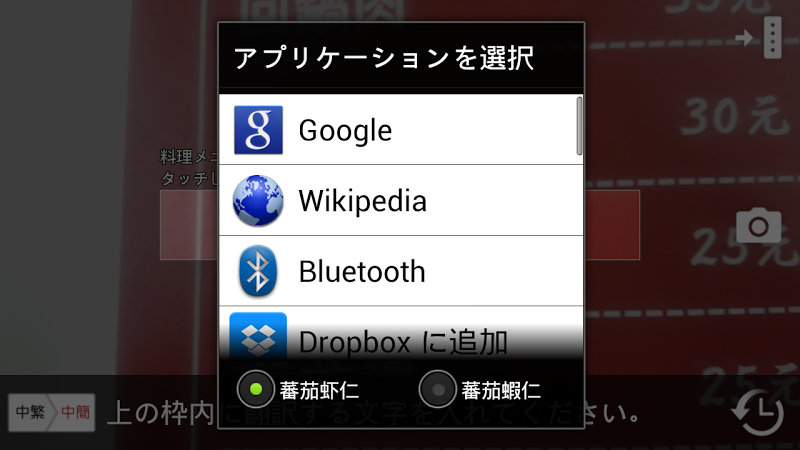Select Google from the application list

pos(400,130)
